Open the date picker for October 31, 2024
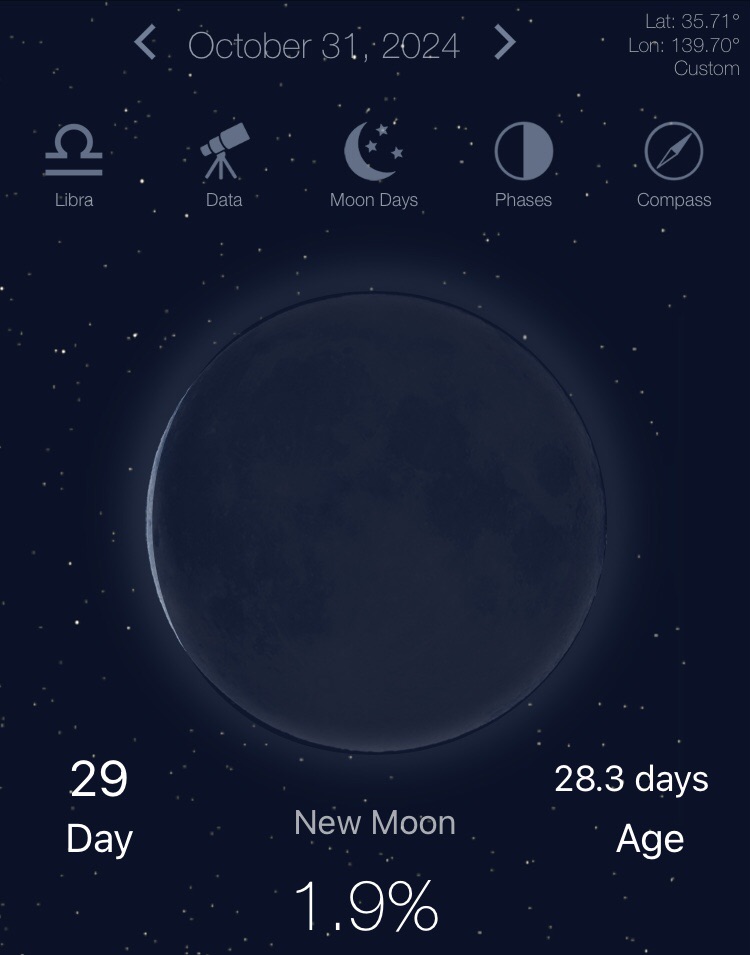This screenshot has width=750, height=955. click(x=324, y=45)
